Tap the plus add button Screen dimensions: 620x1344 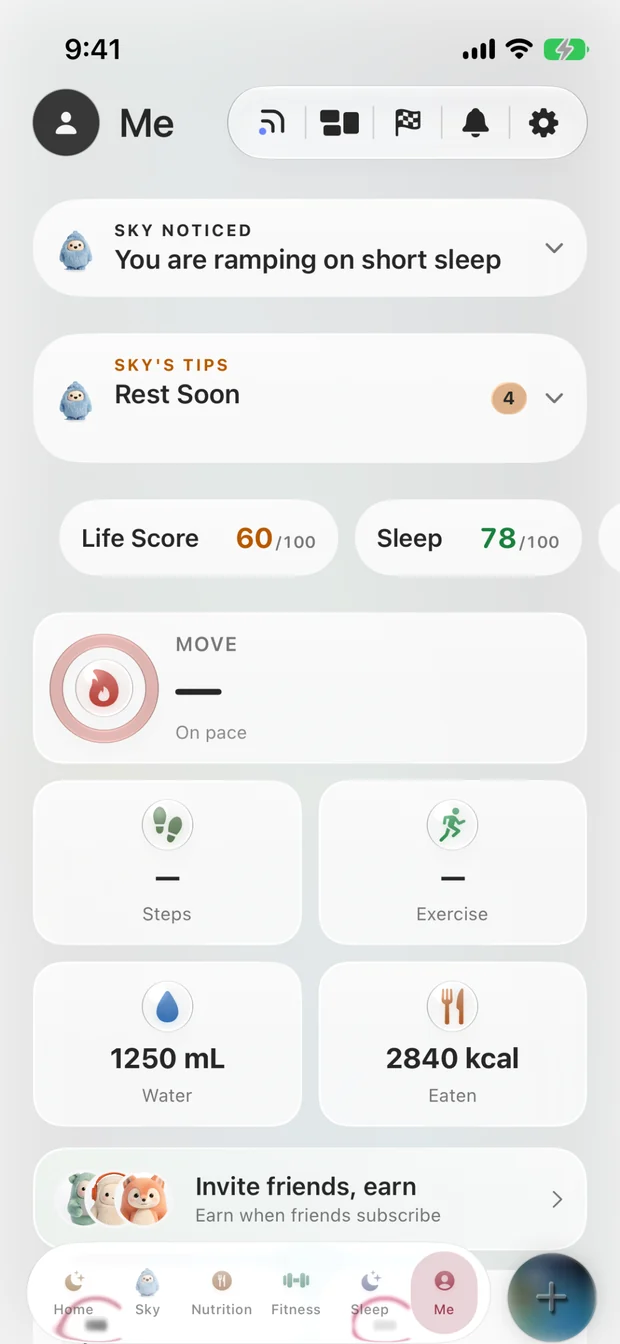point(551,1298)
